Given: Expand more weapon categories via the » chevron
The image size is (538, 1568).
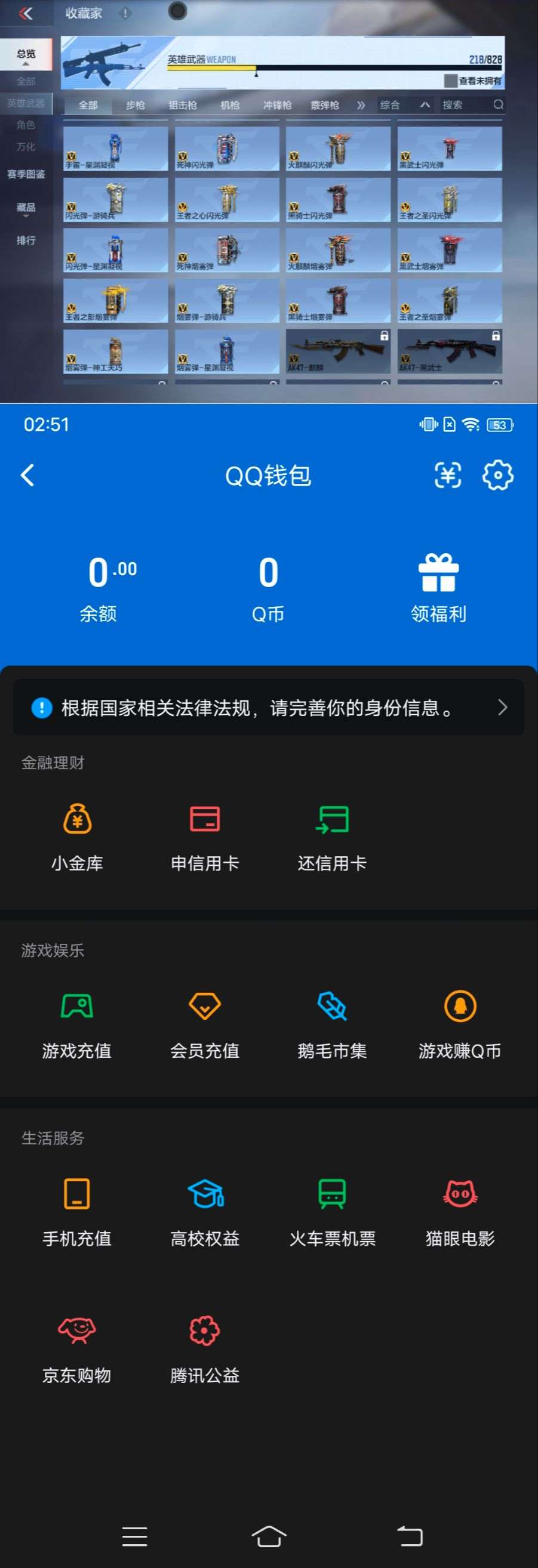Looking at the screenshot, I should [x=361, y=104].
